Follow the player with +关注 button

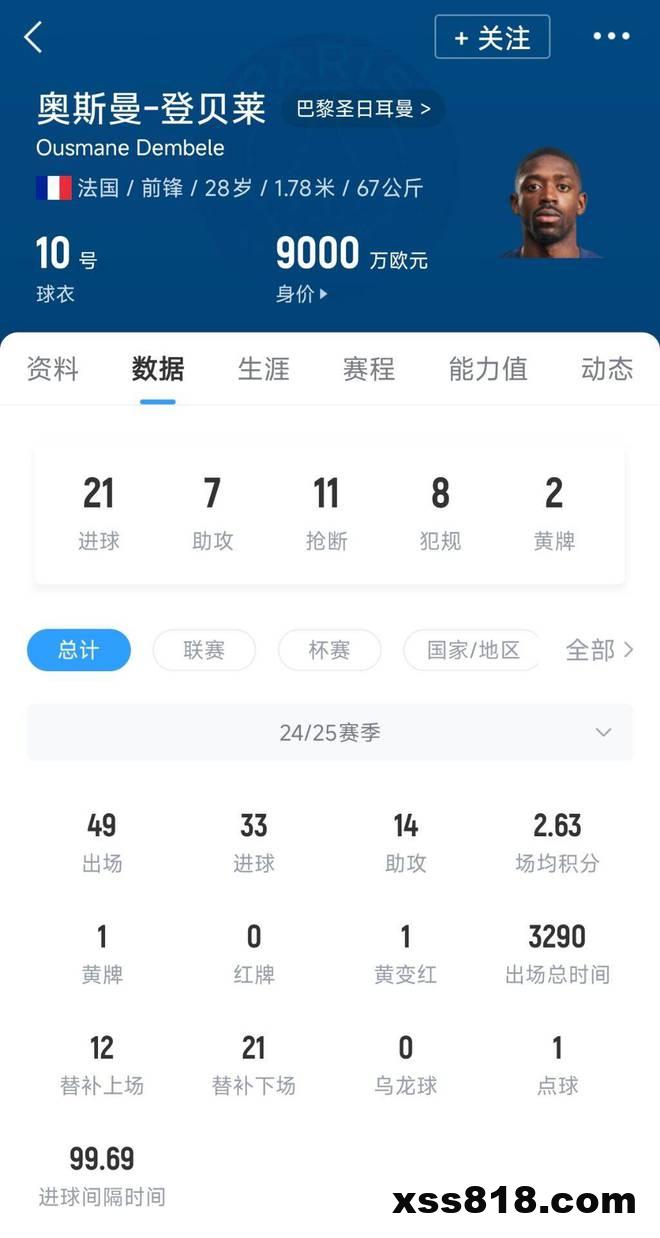[x=492, y=38]
